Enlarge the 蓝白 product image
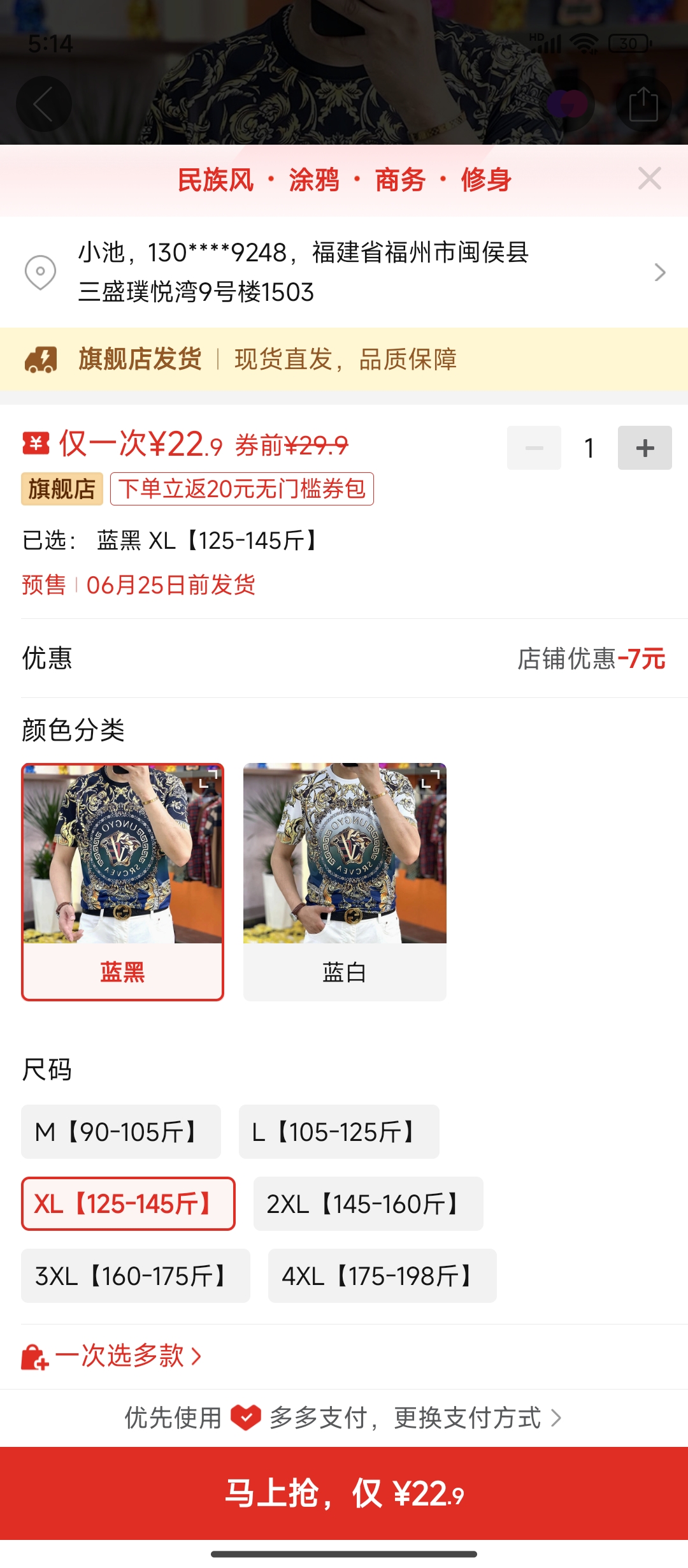 coord(431,778)
